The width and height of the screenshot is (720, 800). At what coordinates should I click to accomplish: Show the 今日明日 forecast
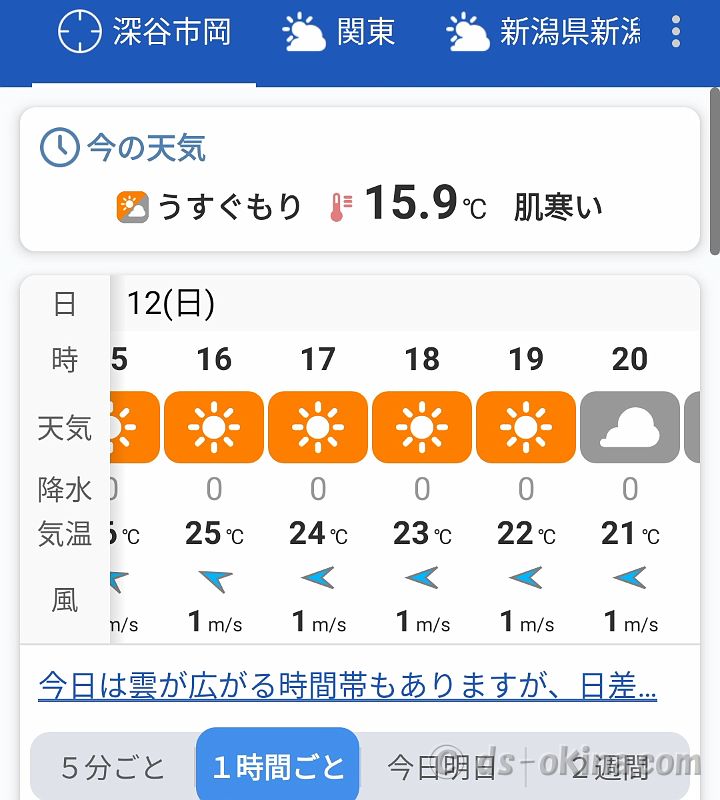(442, 767)
